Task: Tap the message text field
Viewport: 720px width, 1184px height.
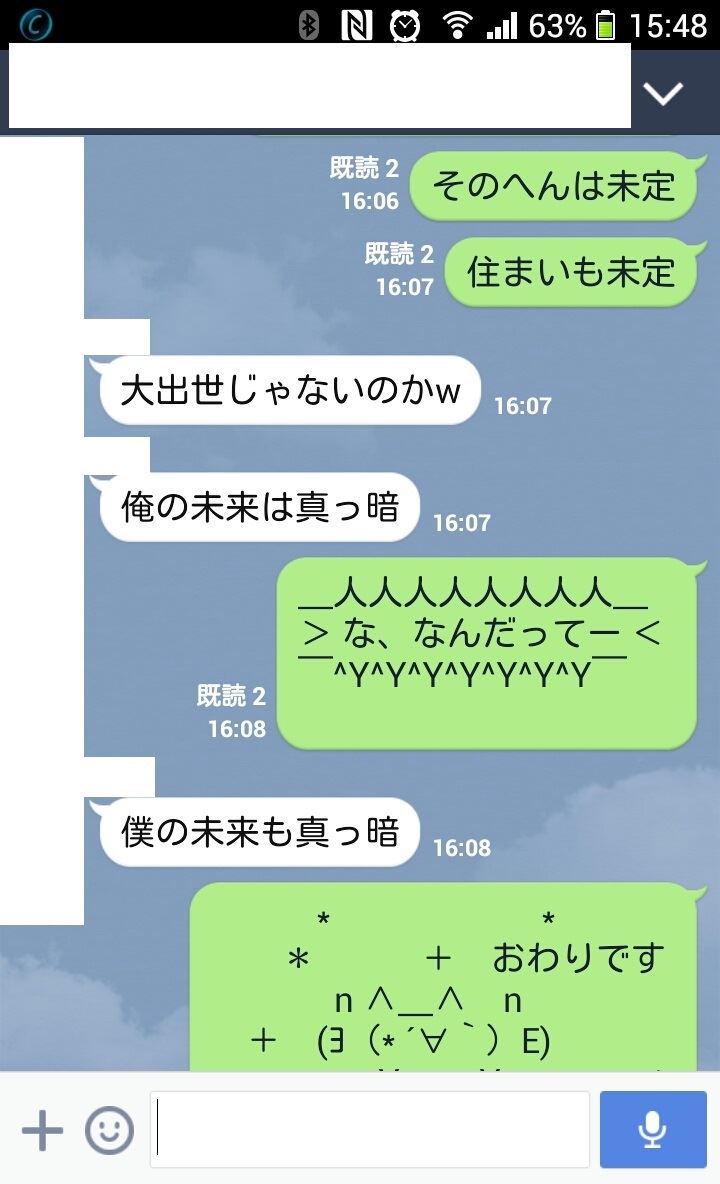Action: click(370, 1129)
